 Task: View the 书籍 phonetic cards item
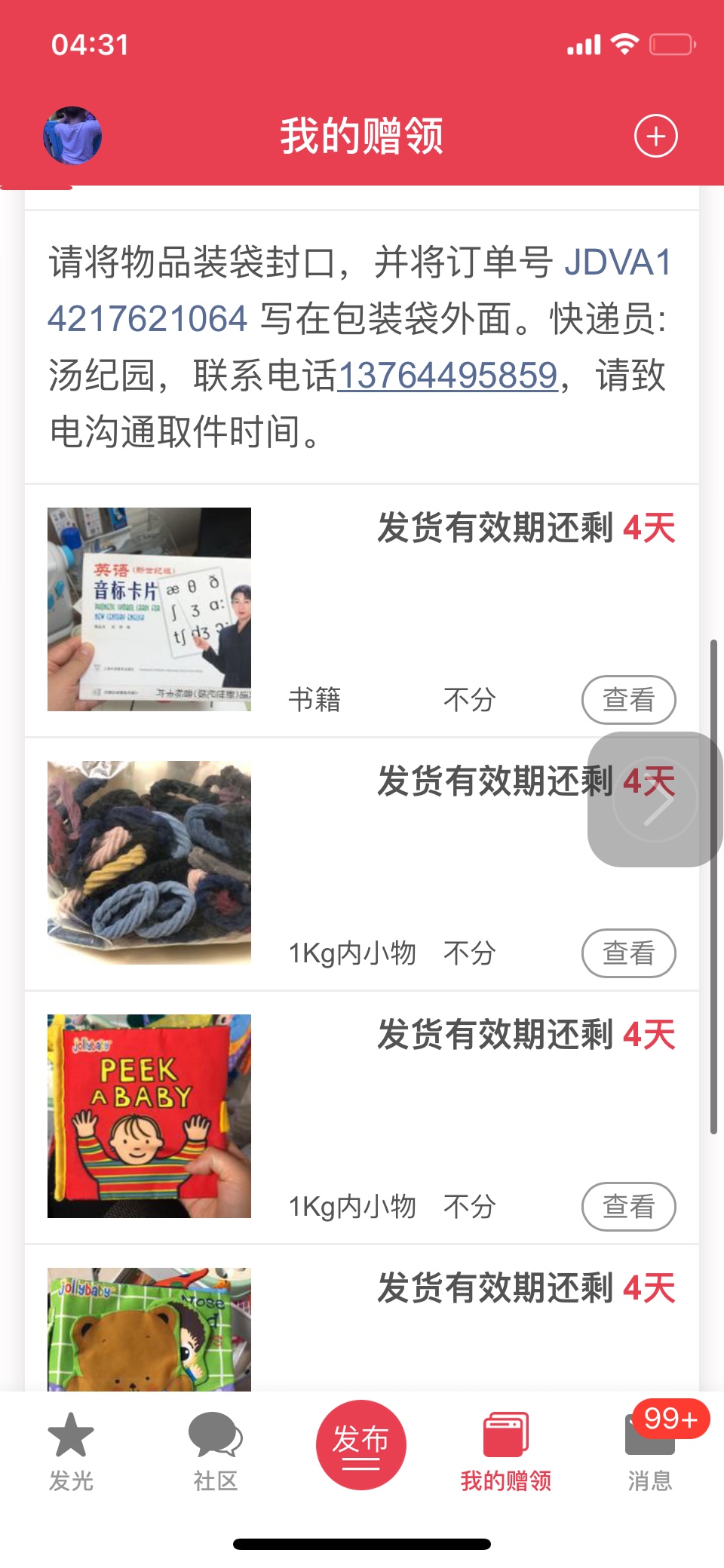pyautogui.click(x=627, y=700)
